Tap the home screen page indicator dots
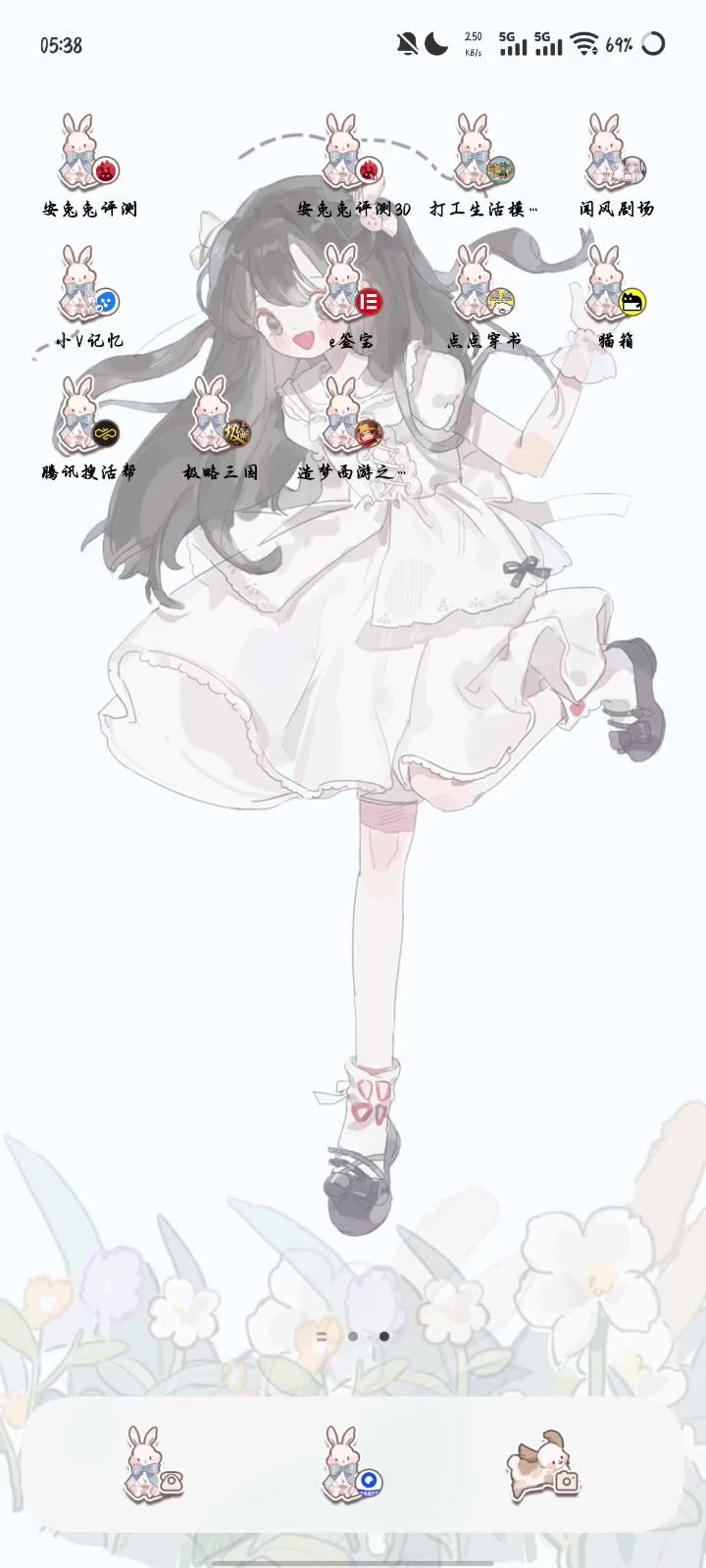 (x=353, y=1336)
